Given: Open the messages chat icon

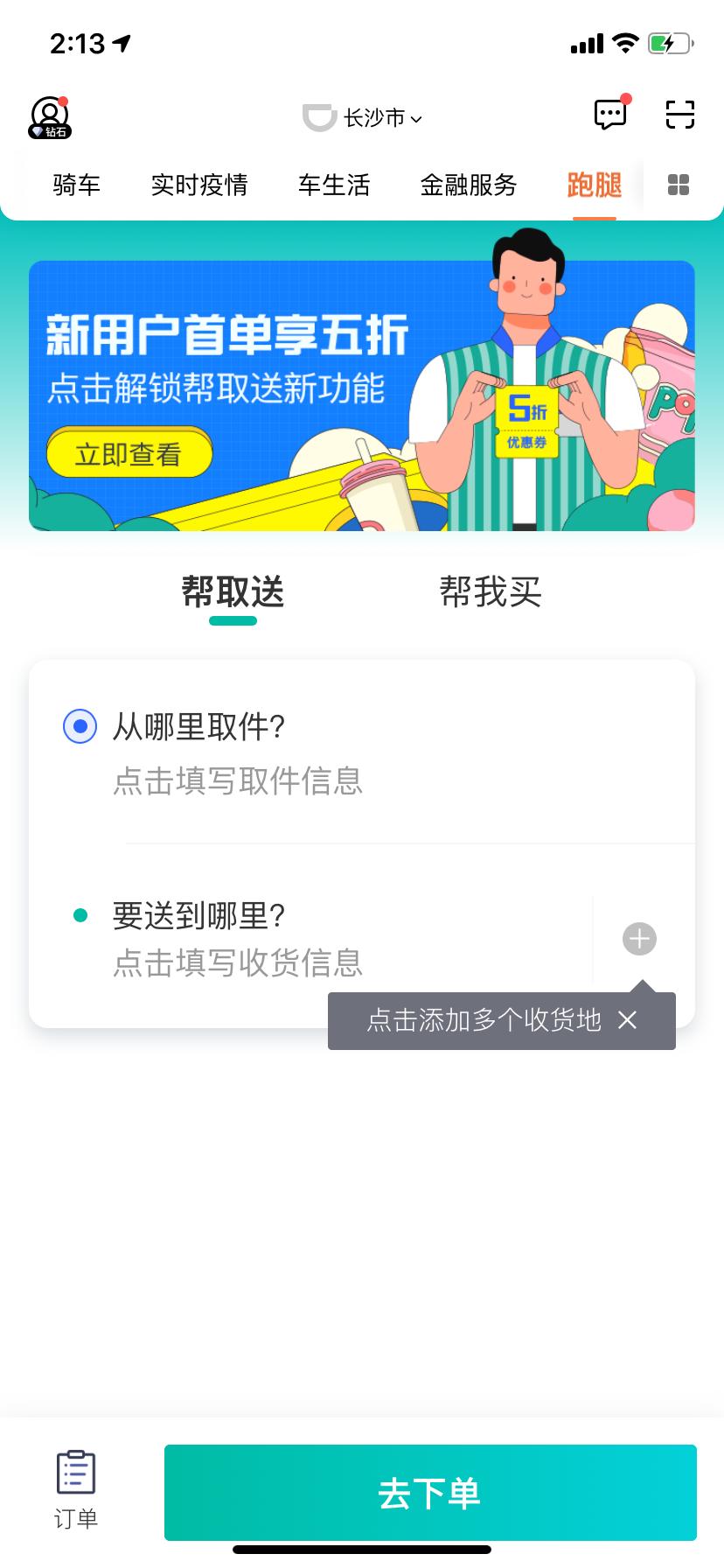Looking at the screenshot, I should (x=609, y=115).
